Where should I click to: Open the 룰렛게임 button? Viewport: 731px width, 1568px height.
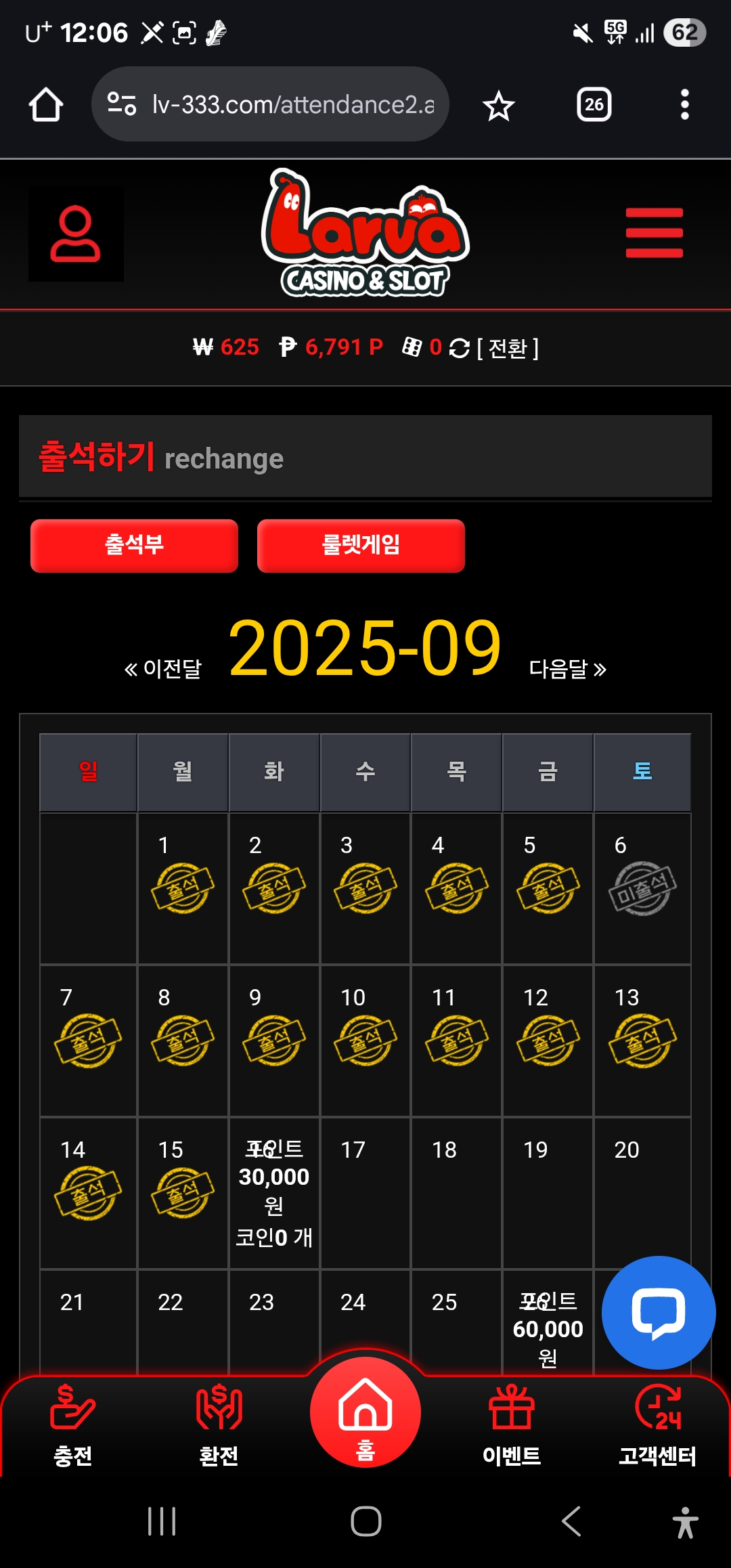pos(361,546)
